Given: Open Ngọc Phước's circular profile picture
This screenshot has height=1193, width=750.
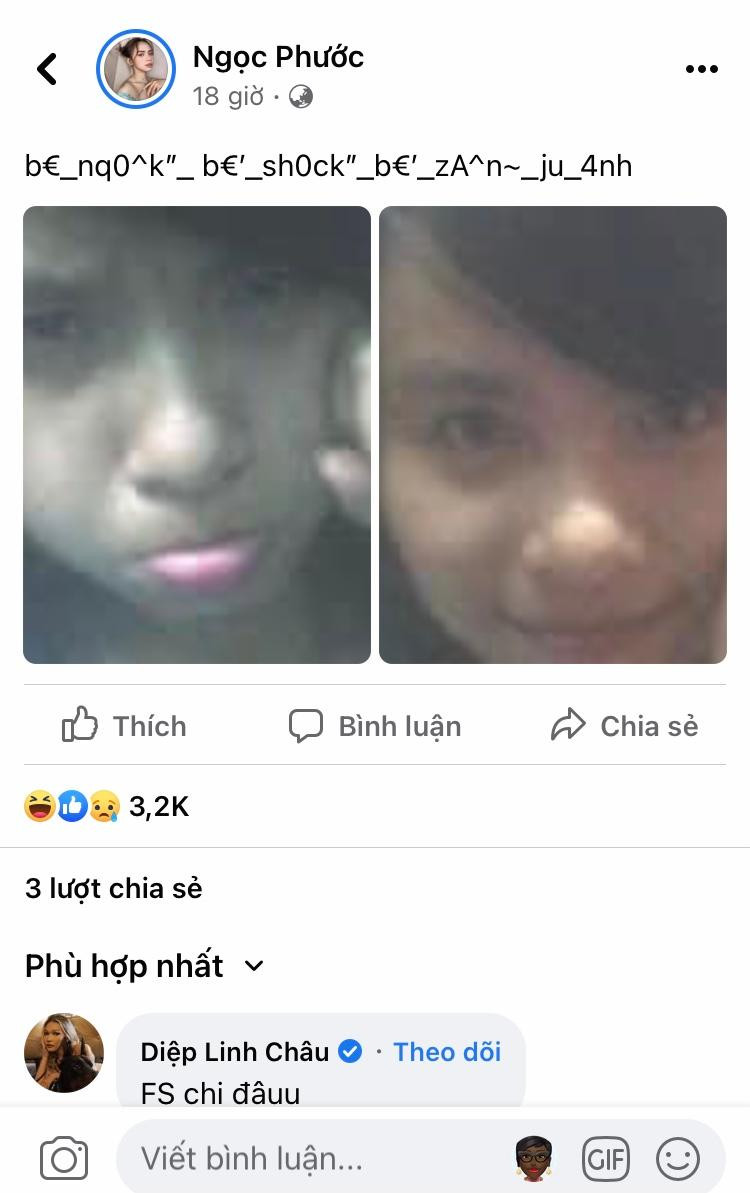Looking at the screenshot, I should [137, 69].
